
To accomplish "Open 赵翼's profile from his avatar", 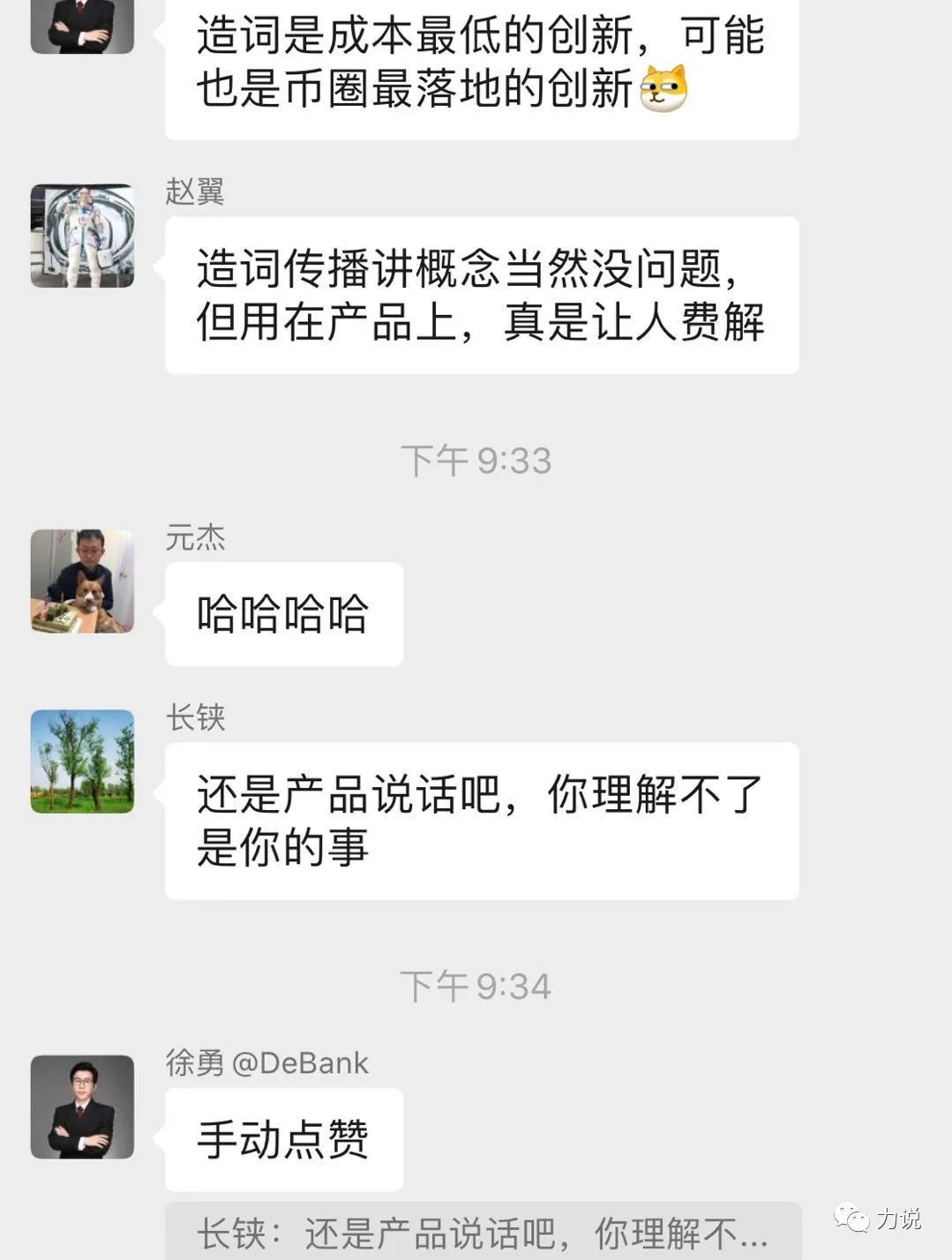I will coord(82,236).
